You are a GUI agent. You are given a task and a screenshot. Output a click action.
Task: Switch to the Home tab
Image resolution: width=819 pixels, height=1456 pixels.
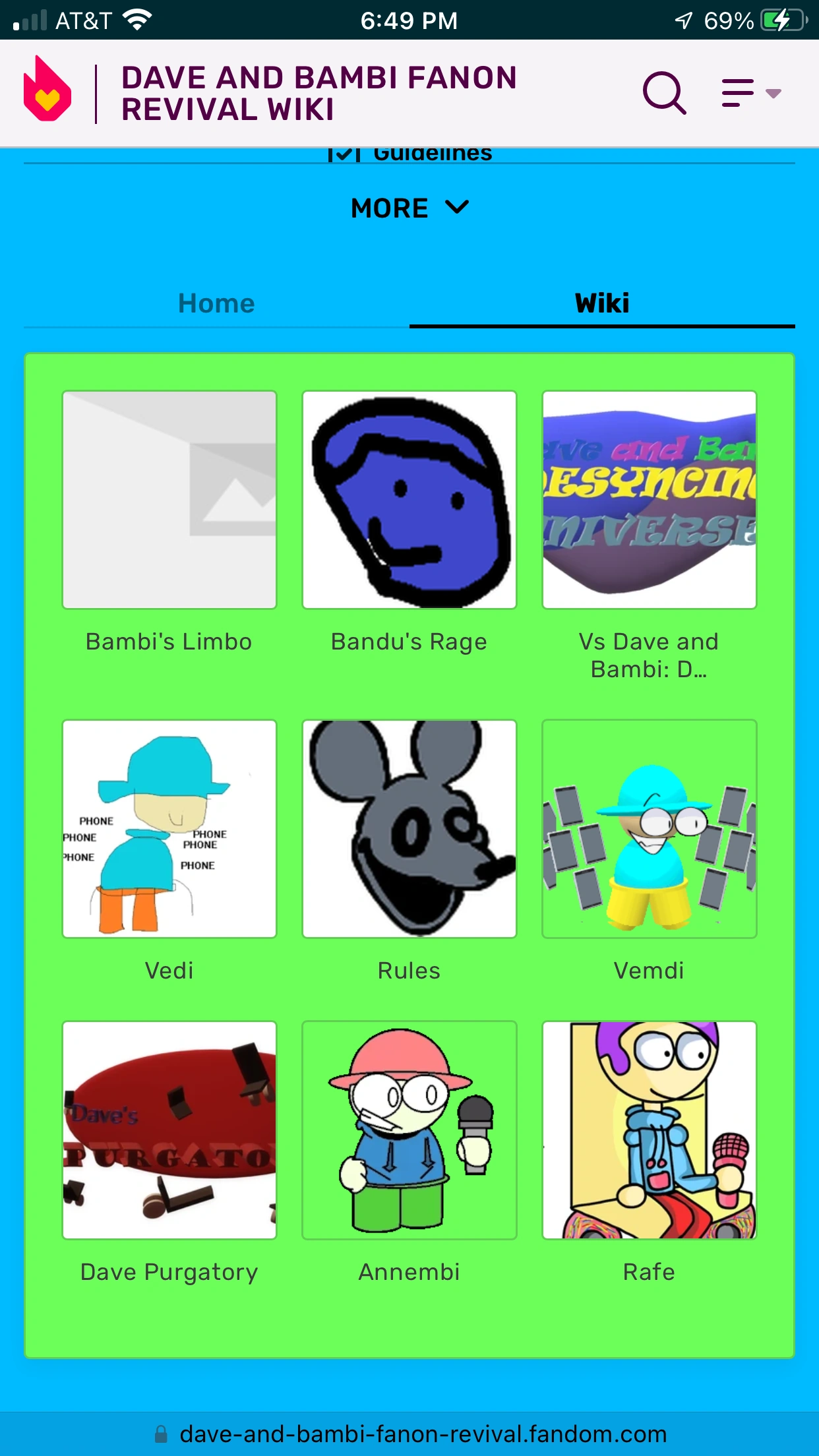pos(216,303)
